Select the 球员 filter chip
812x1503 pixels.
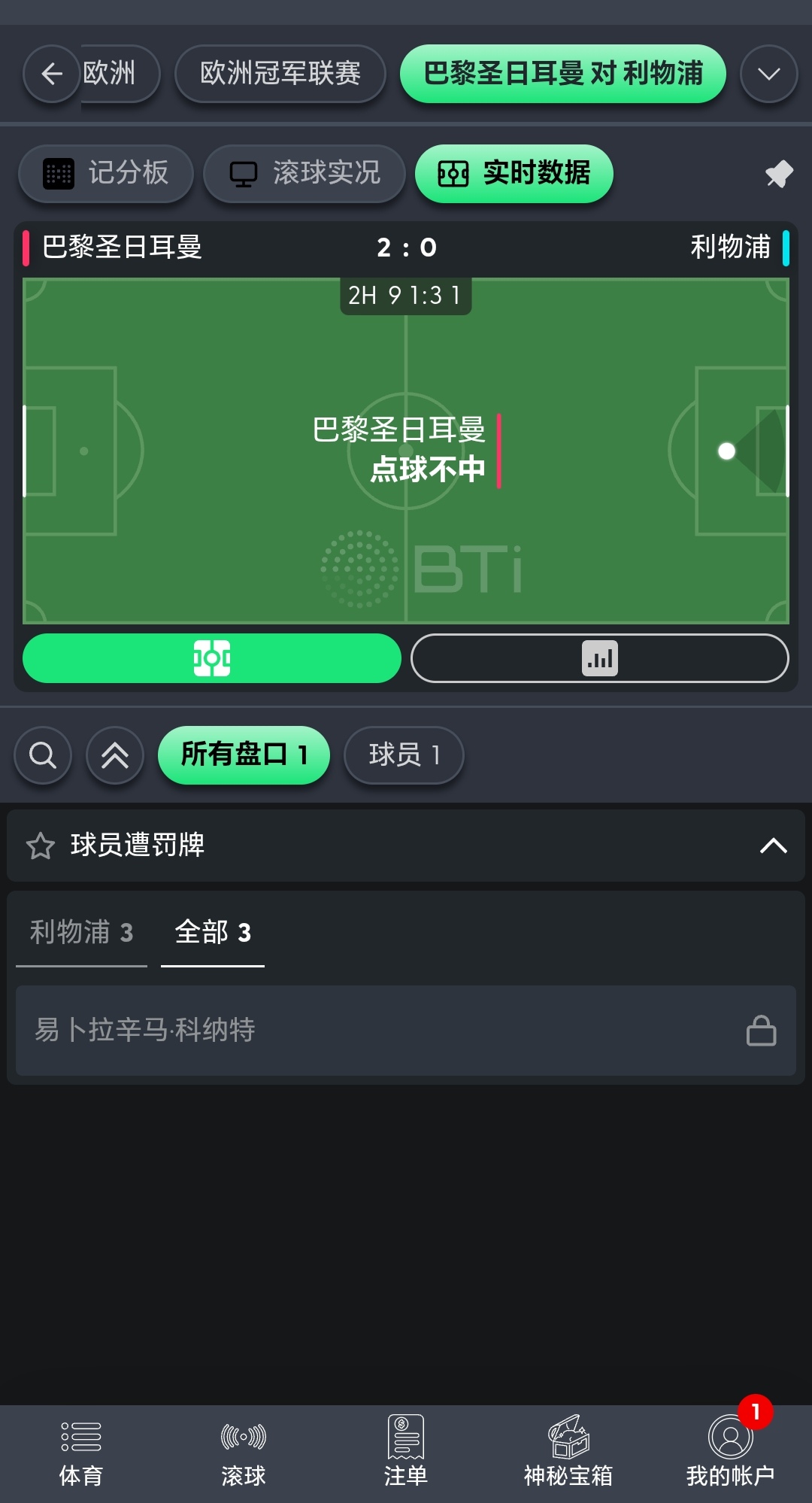tap(404, 755)
